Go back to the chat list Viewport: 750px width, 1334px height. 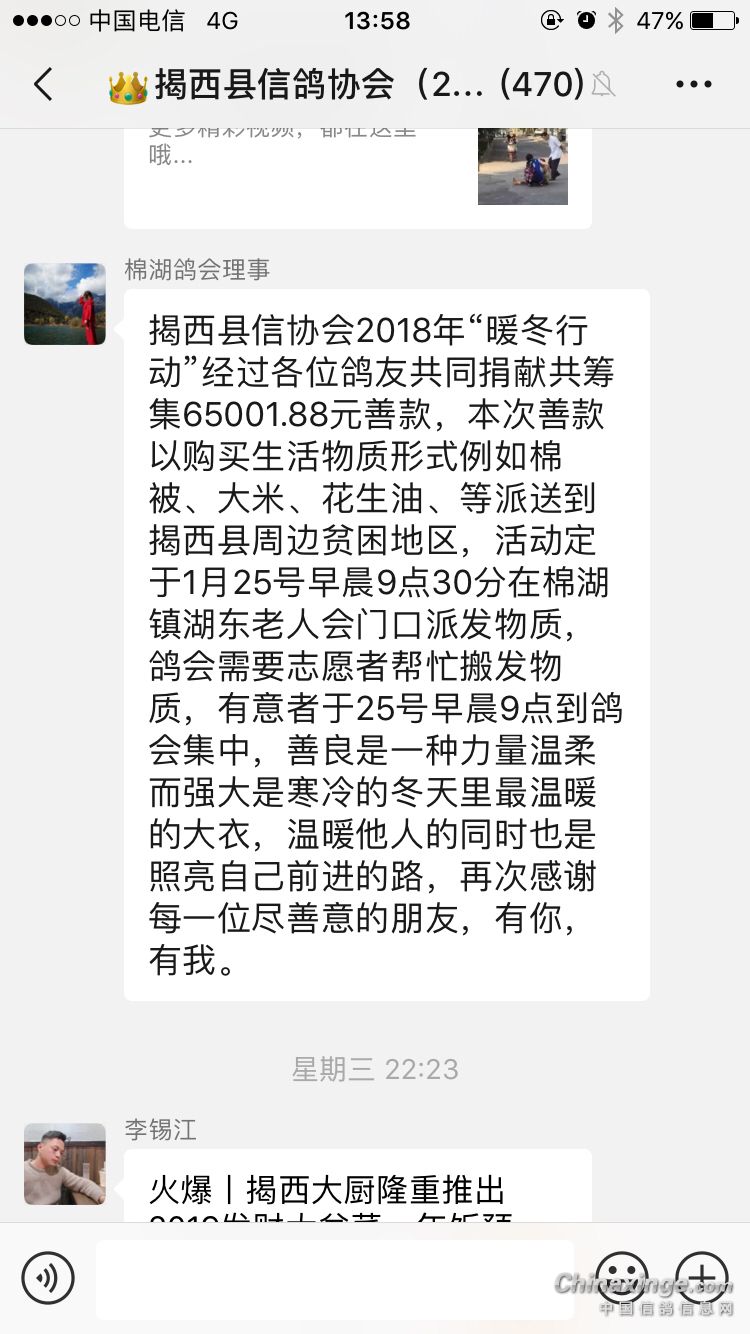click(x=43, y=85)
